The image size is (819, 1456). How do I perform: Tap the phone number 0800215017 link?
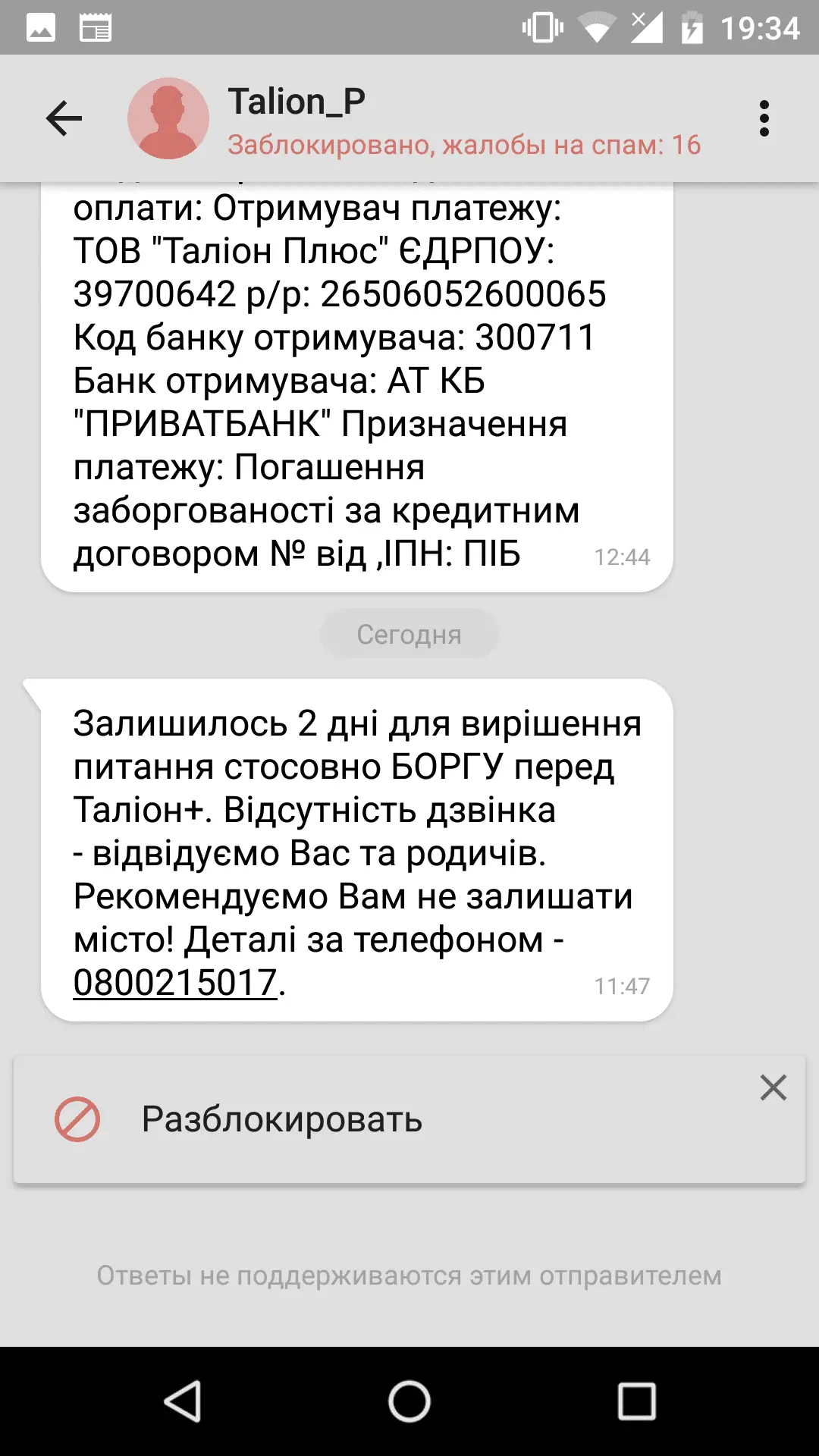pos(175,983)
